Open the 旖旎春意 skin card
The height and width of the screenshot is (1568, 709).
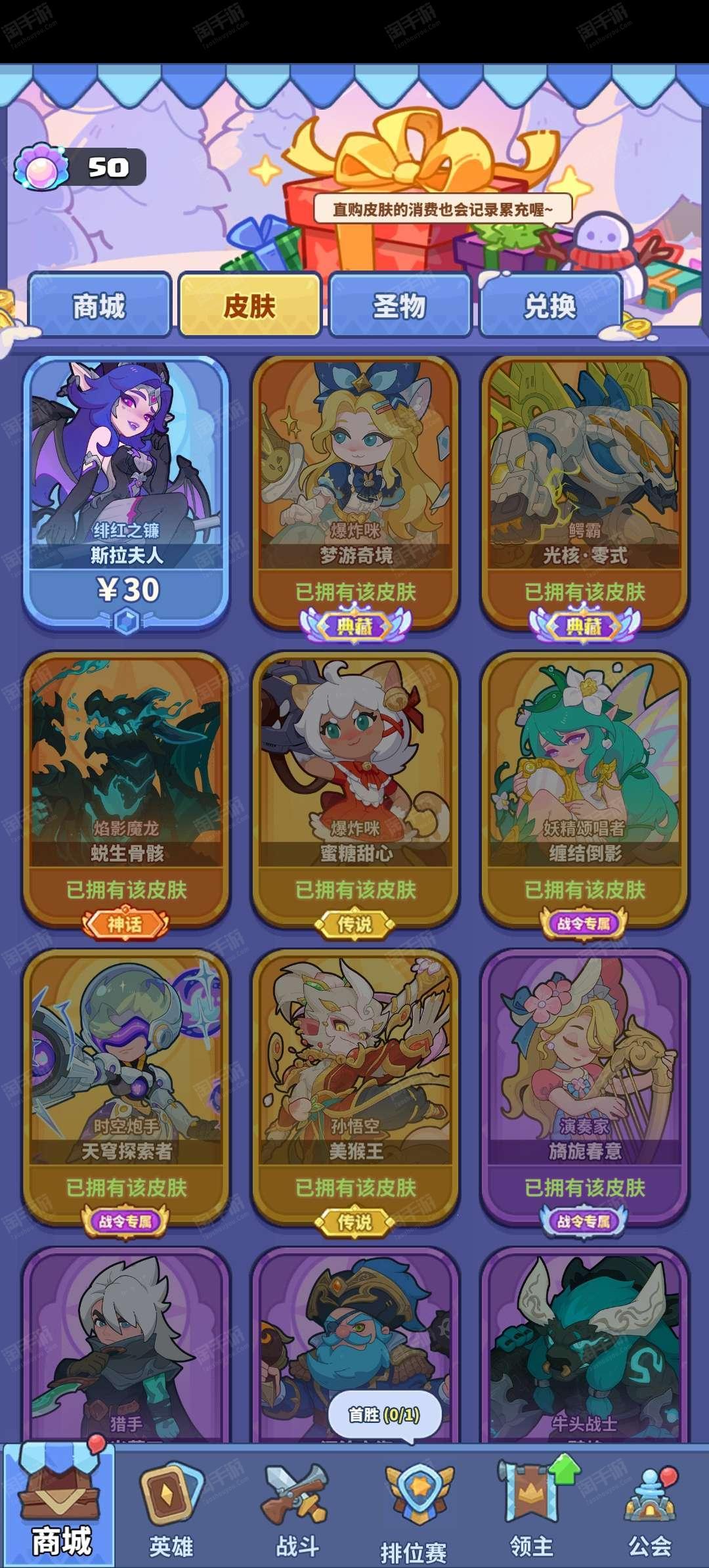[584, 1087]
